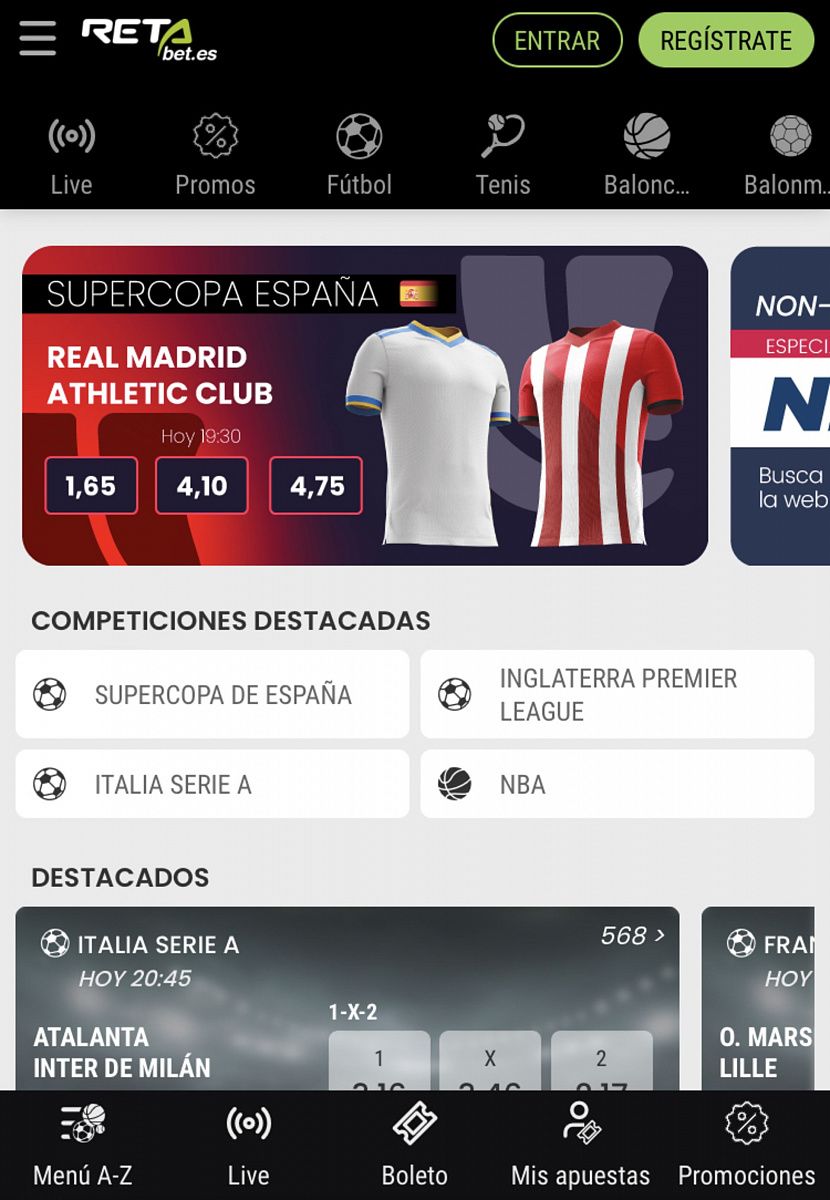This screenshot has width=830, height=1200.
Task: Select the Fútbol category
Action: 359,156
